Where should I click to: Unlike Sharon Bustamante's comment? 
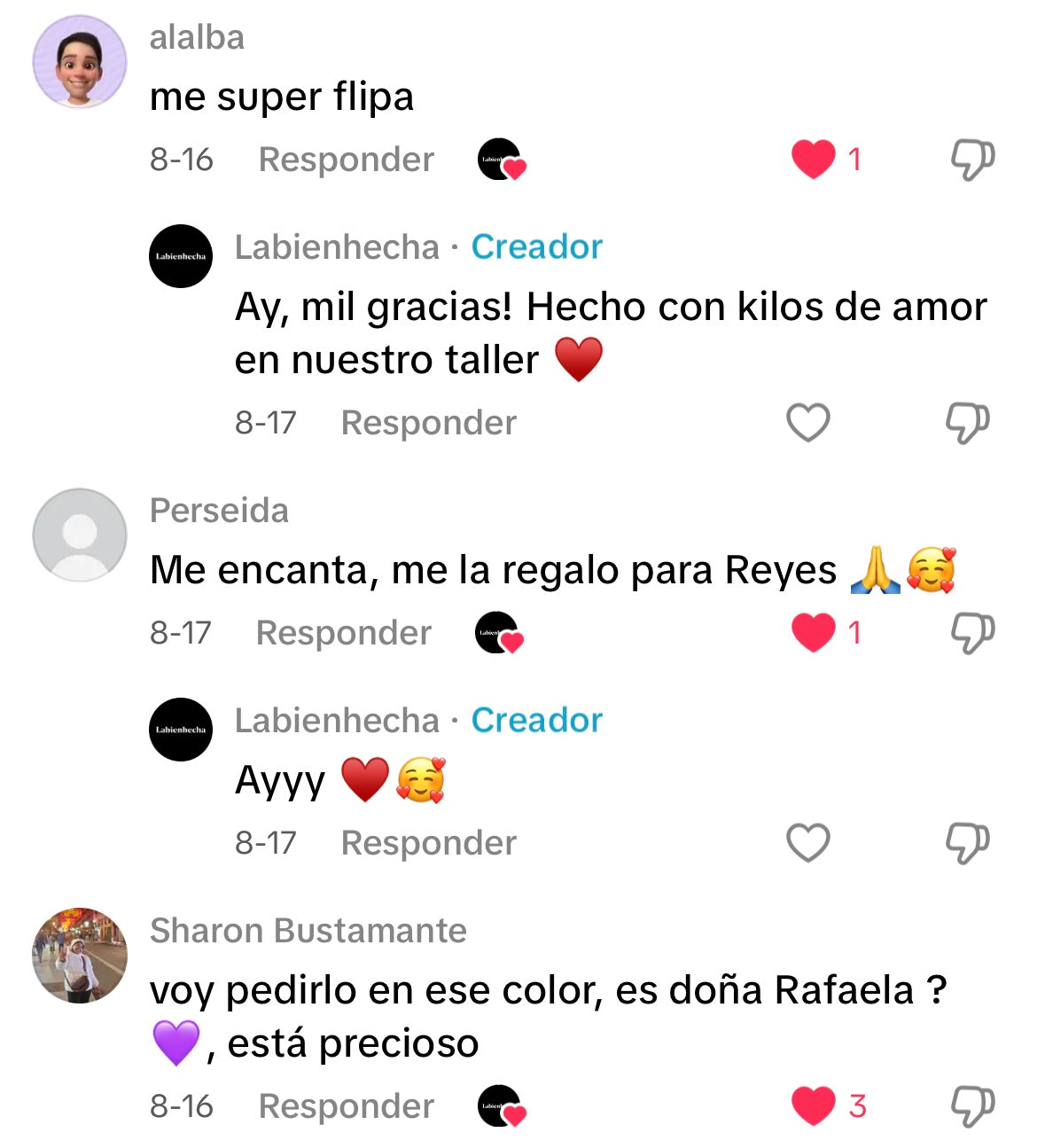(813, 1106)
